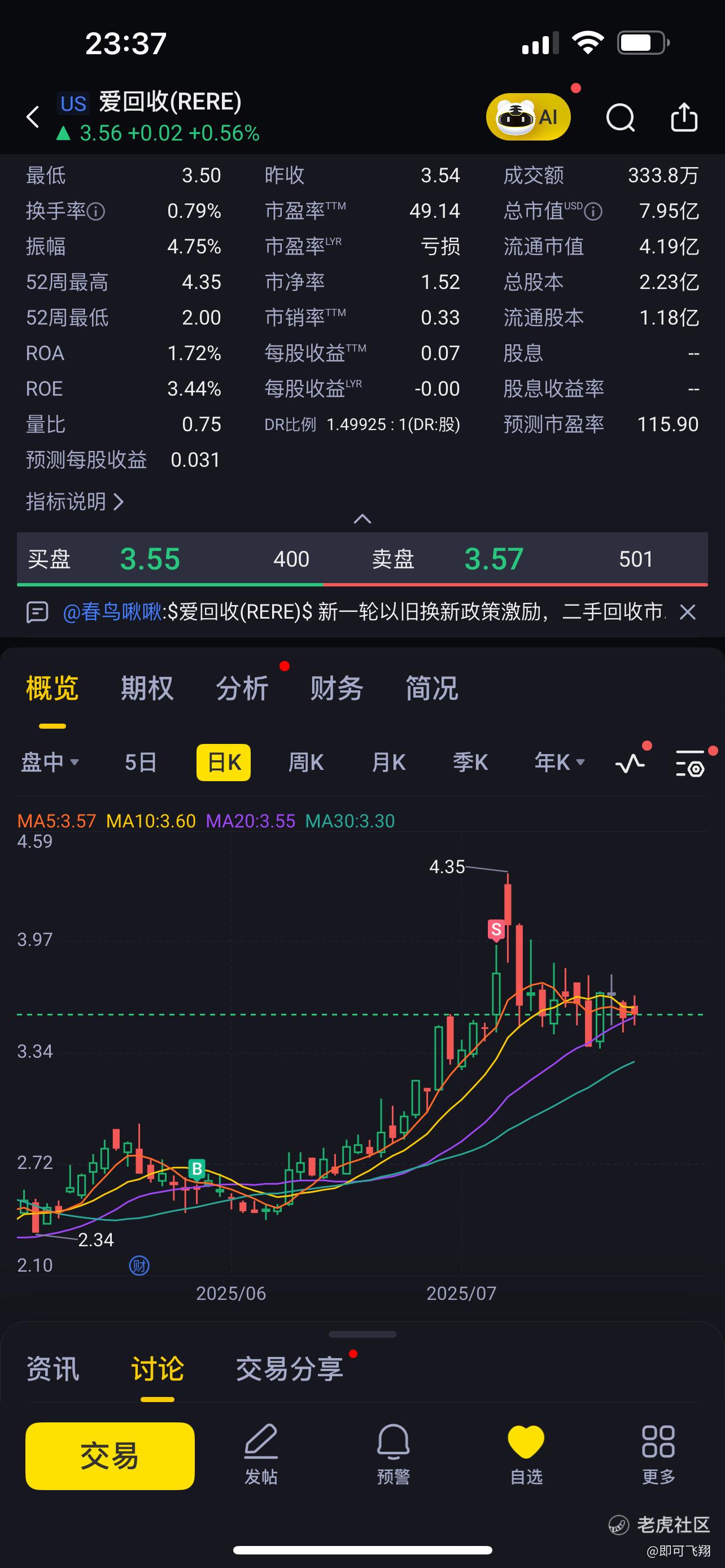Switch to the 期权 tab
The height and width of the screenshot is (1568, 725).
[x=147, y=689]
